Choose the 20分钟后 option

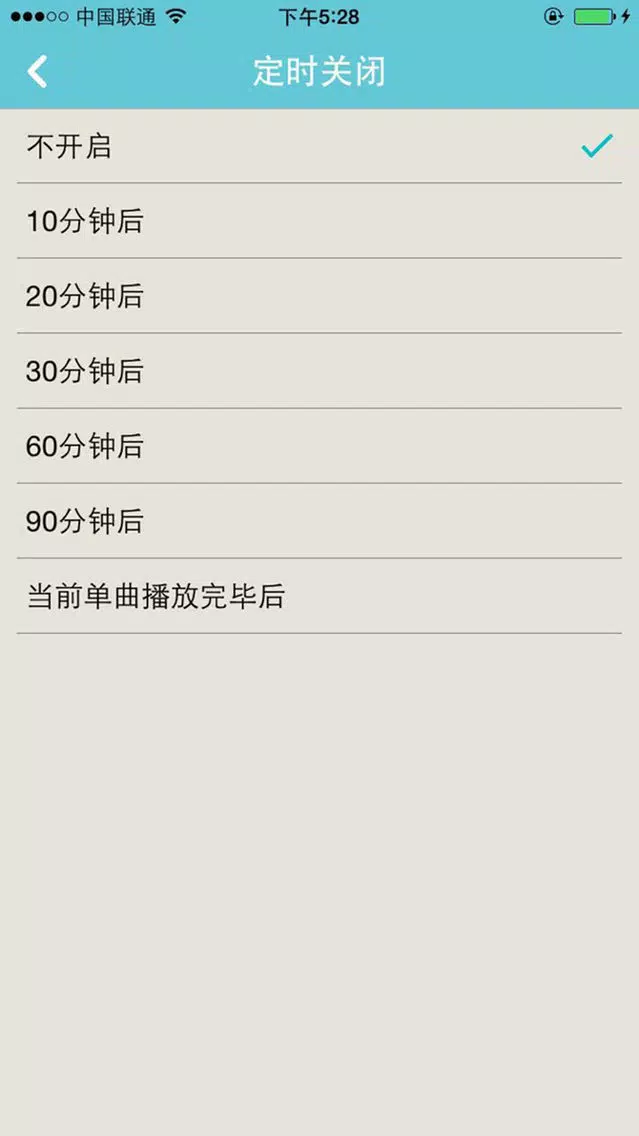[320, 296]
